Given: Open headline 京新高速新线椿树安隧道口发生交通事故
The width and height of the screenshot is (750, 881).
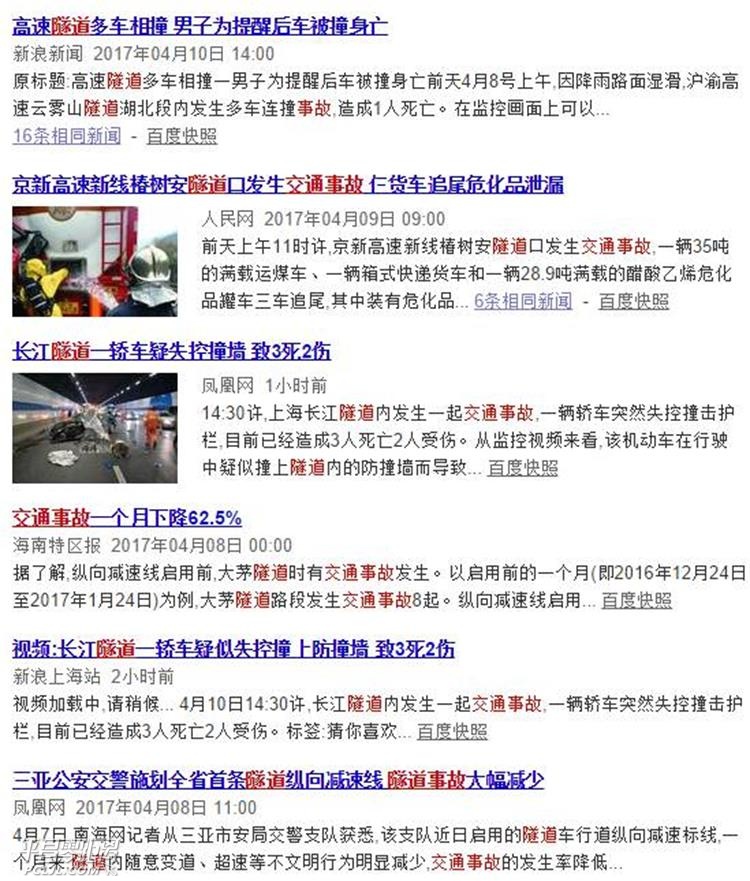Looking at the screenshot, I should (288, 185).
